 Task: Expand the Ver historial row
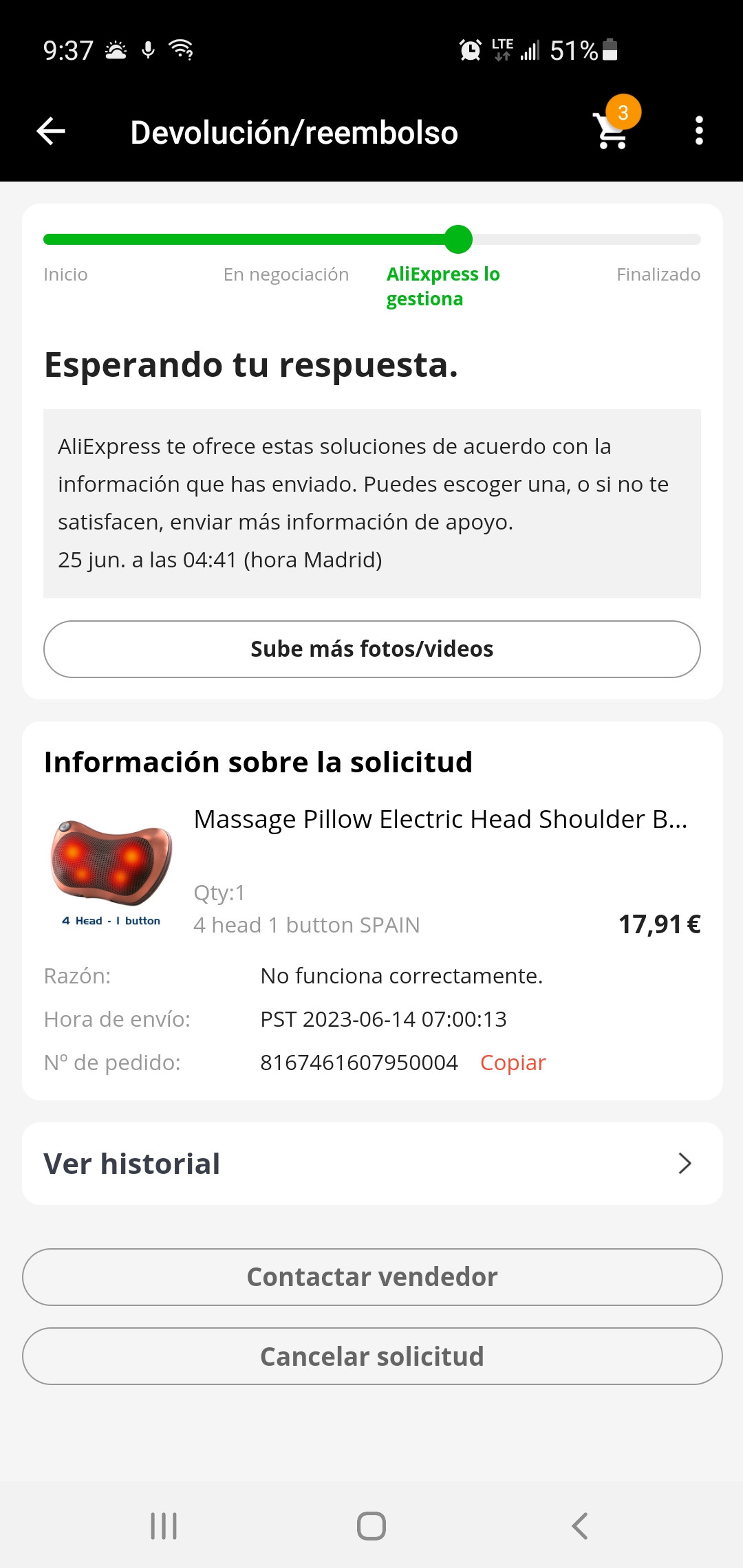[371, 1164]
